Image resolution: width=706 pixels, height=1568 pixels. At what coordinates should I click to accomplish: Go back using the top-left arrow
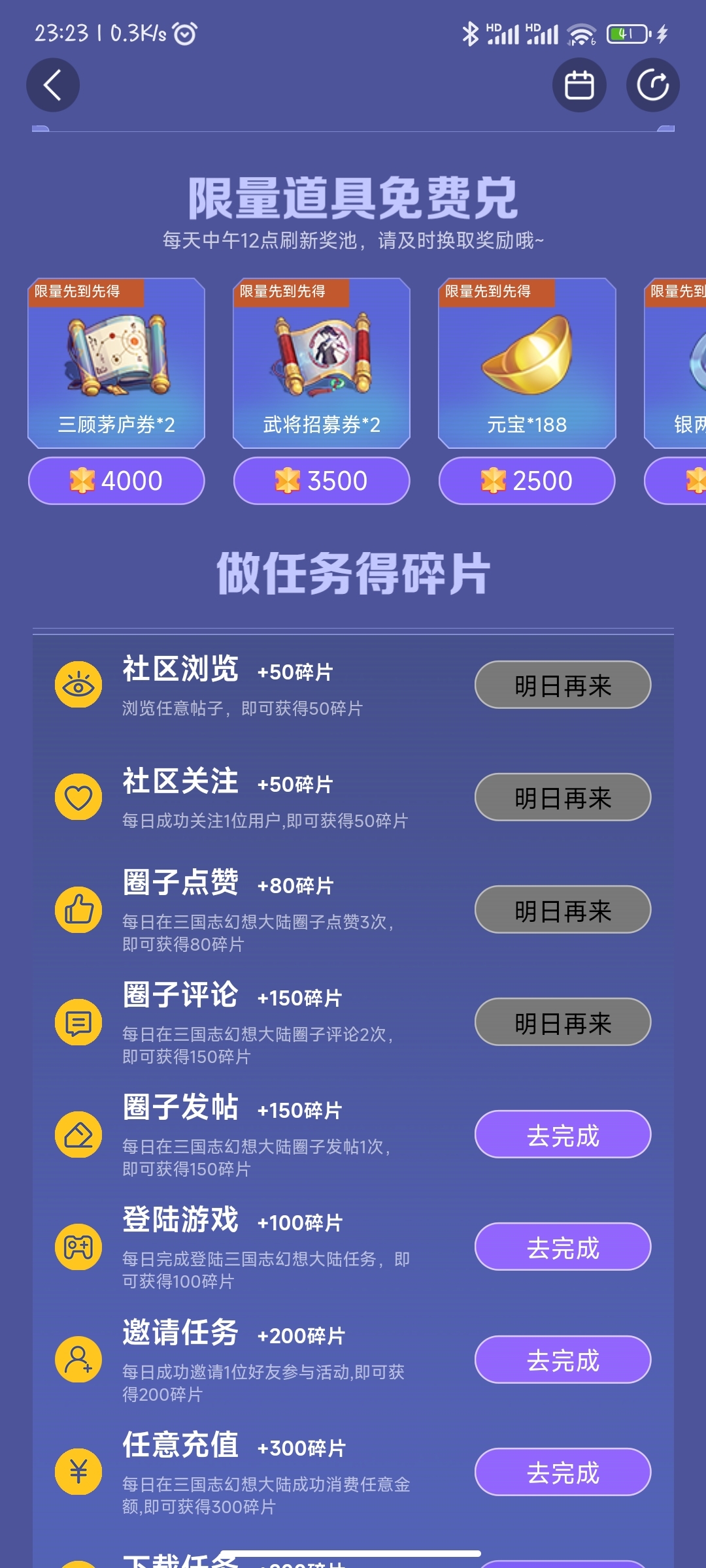(x=53, y=85)
